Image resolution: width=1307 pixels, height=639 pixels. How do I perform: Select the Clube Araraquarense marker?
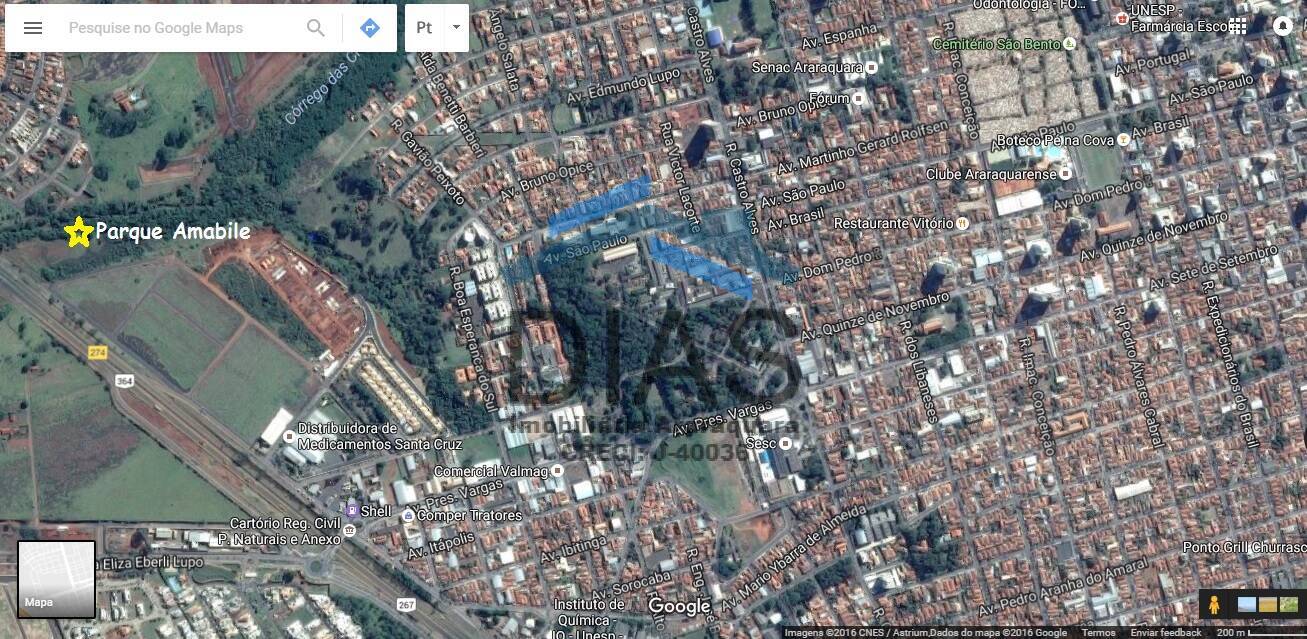(1065, 174)
